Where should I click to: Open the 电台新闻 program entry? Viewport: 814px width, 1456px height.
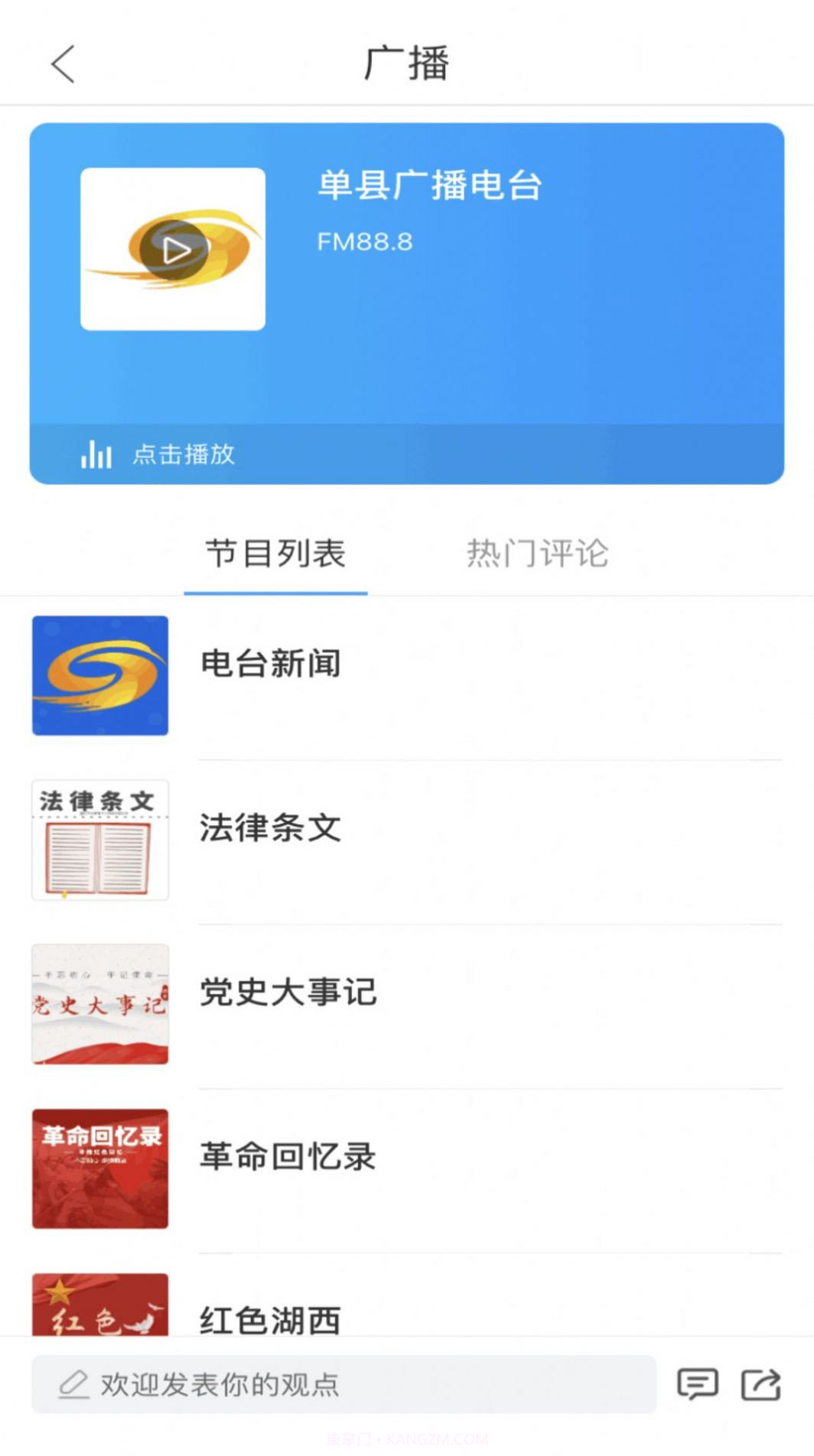point(268,664)
